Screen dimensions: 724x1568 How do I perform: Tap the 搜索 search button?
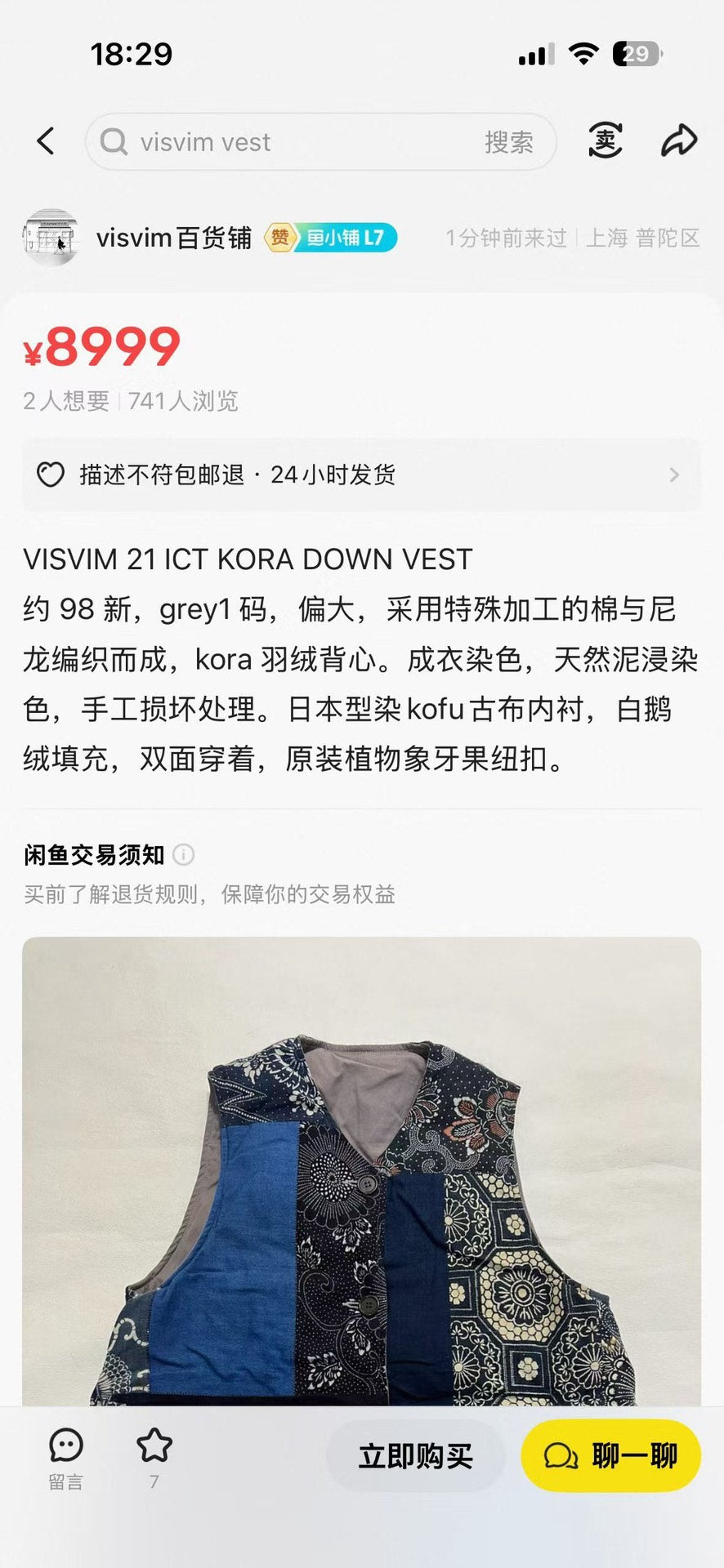(x=508, y=142)
